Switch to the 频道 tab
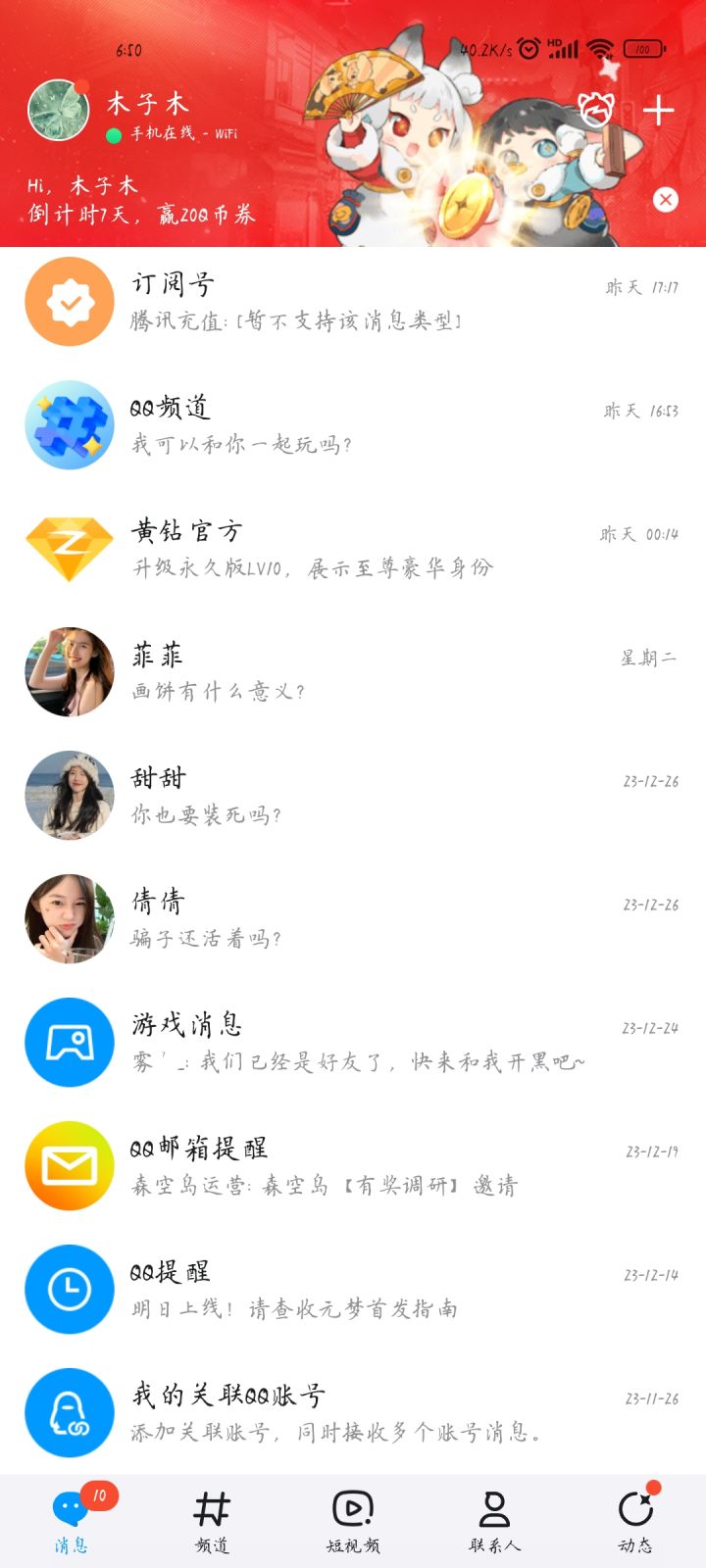 click(x=212, y=1521)
